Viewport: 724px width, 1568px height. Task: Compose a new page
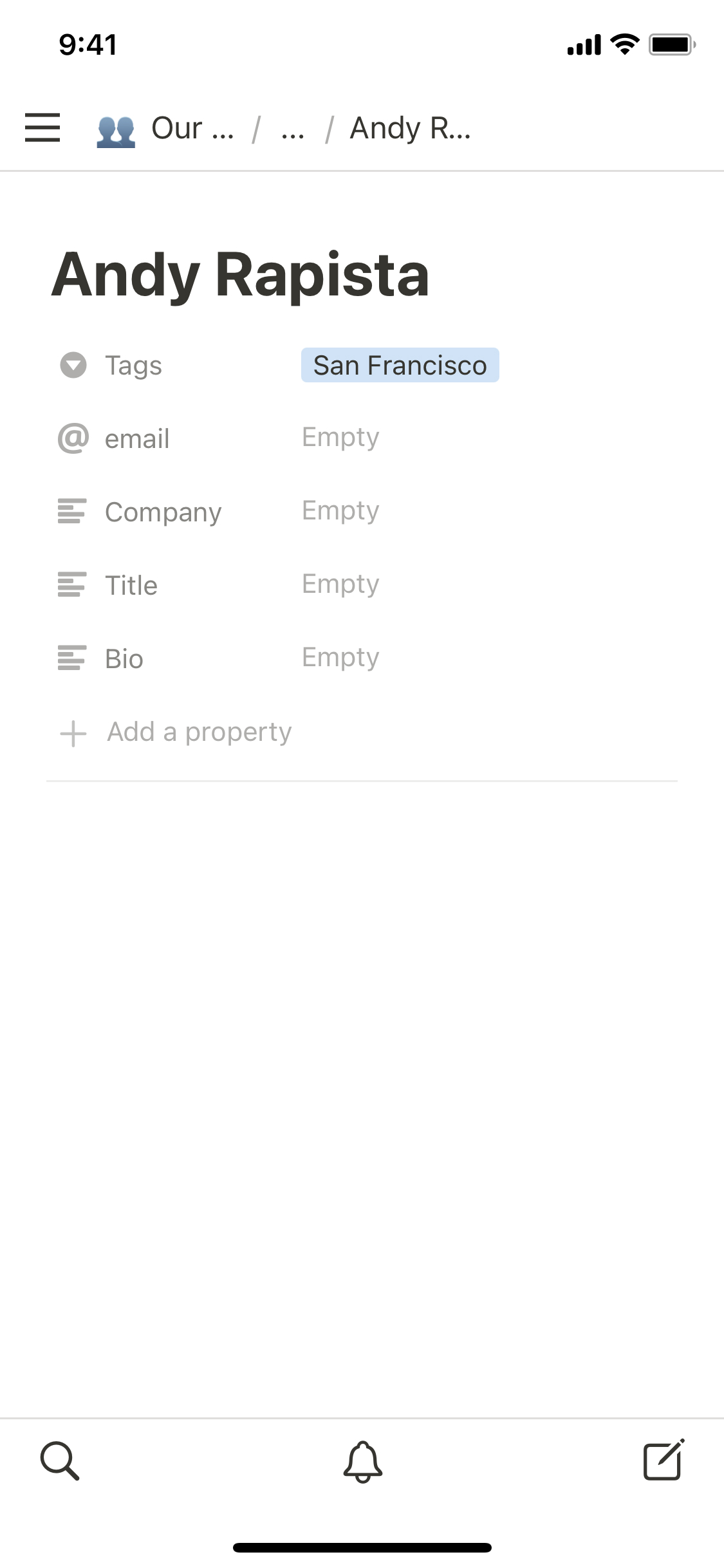pos(664,1461)
